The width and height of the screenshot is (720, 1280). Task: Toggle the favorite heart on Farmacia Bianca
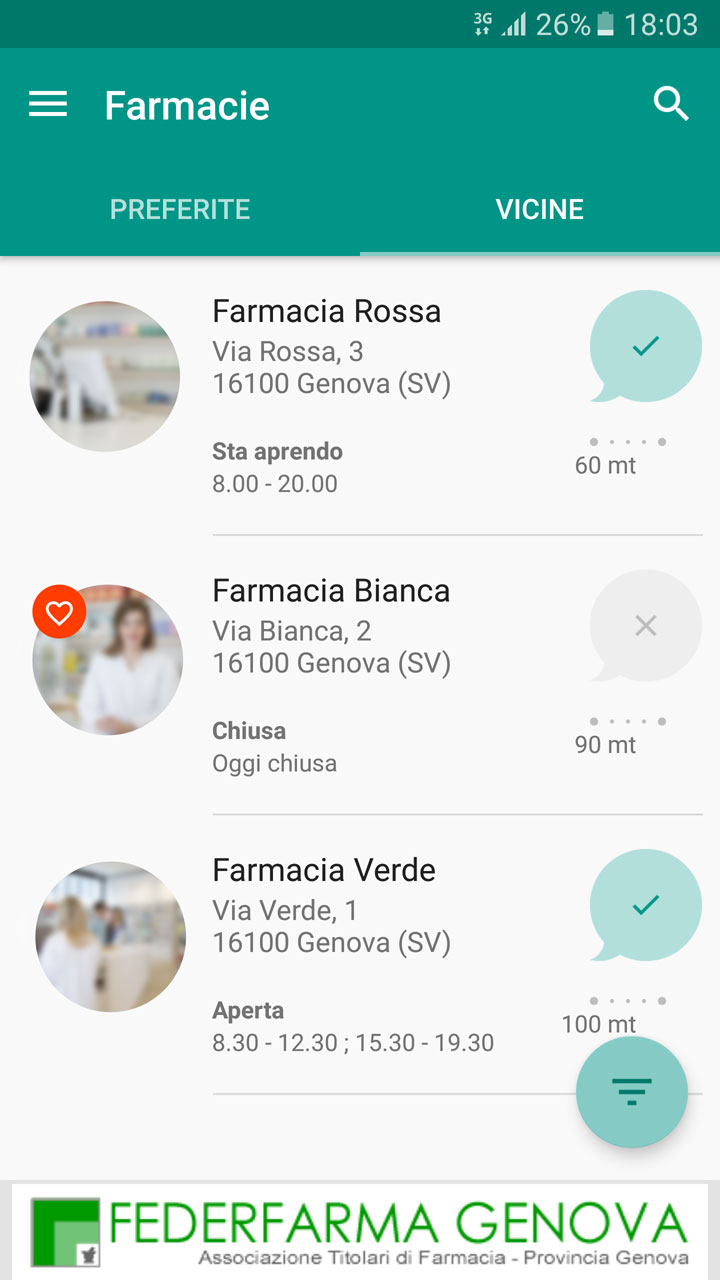point(59,612)
